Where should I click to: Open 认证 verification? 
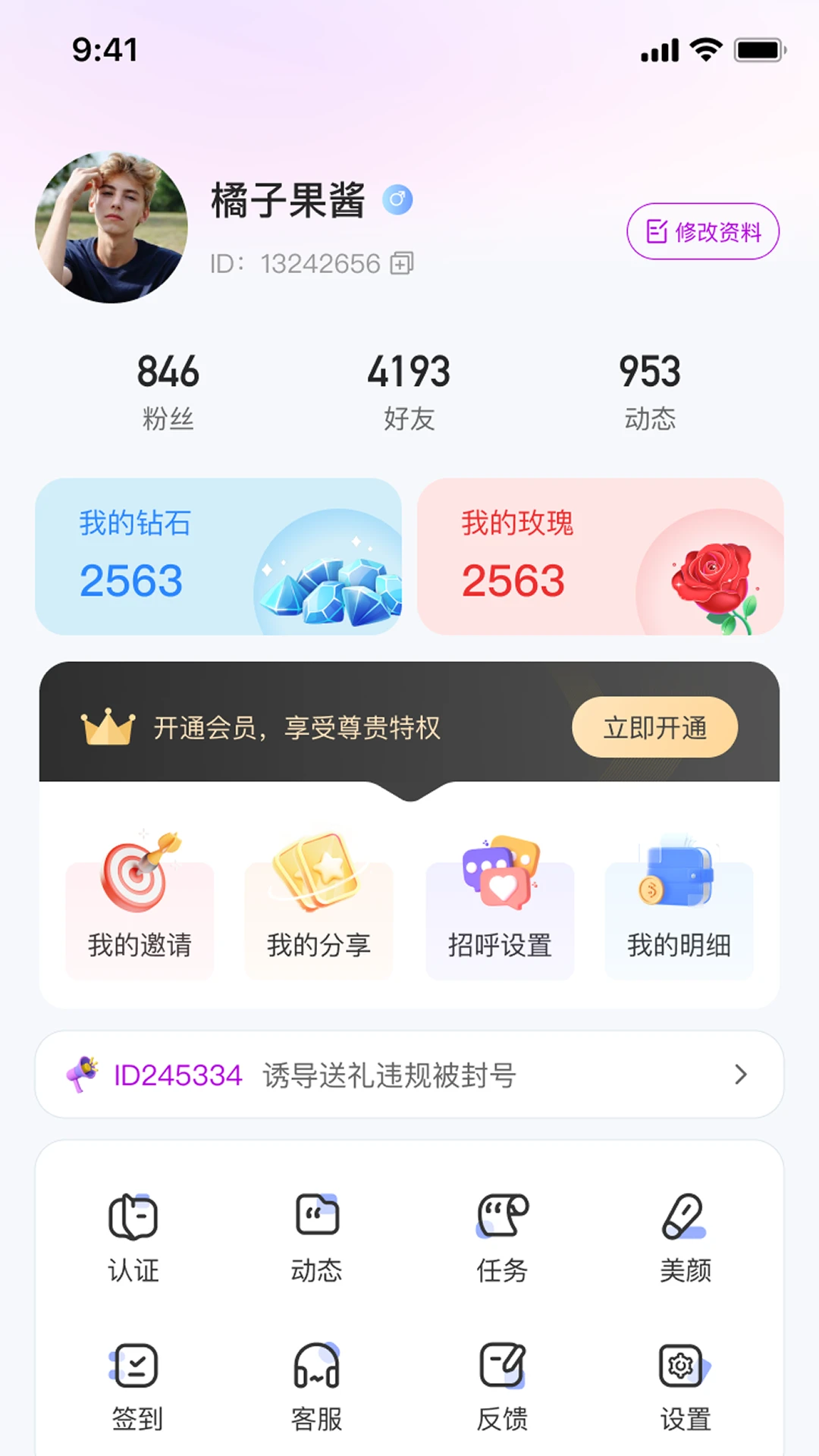click(133, 1238)
